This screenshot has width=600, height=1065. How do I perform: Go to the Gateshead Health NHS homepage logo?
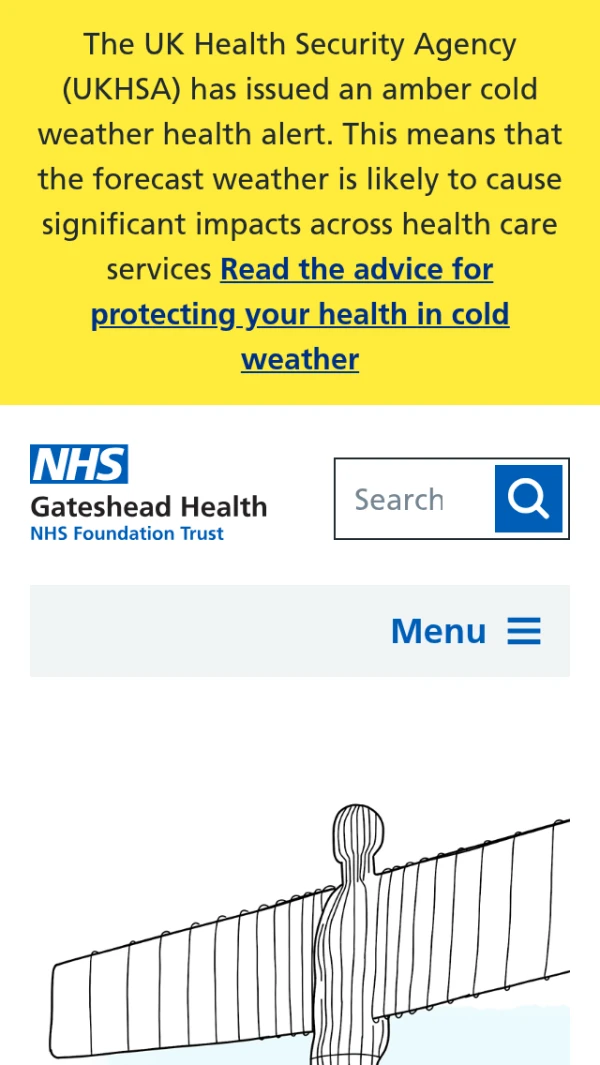point(148,493)
